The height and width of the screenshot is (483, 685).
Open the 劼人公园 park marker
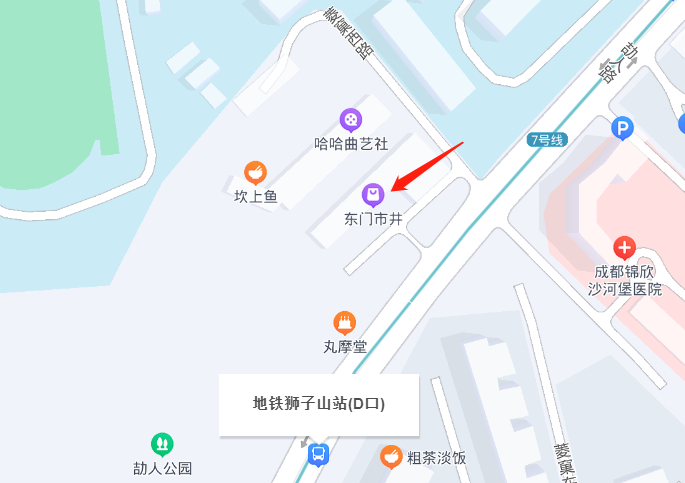161,443
